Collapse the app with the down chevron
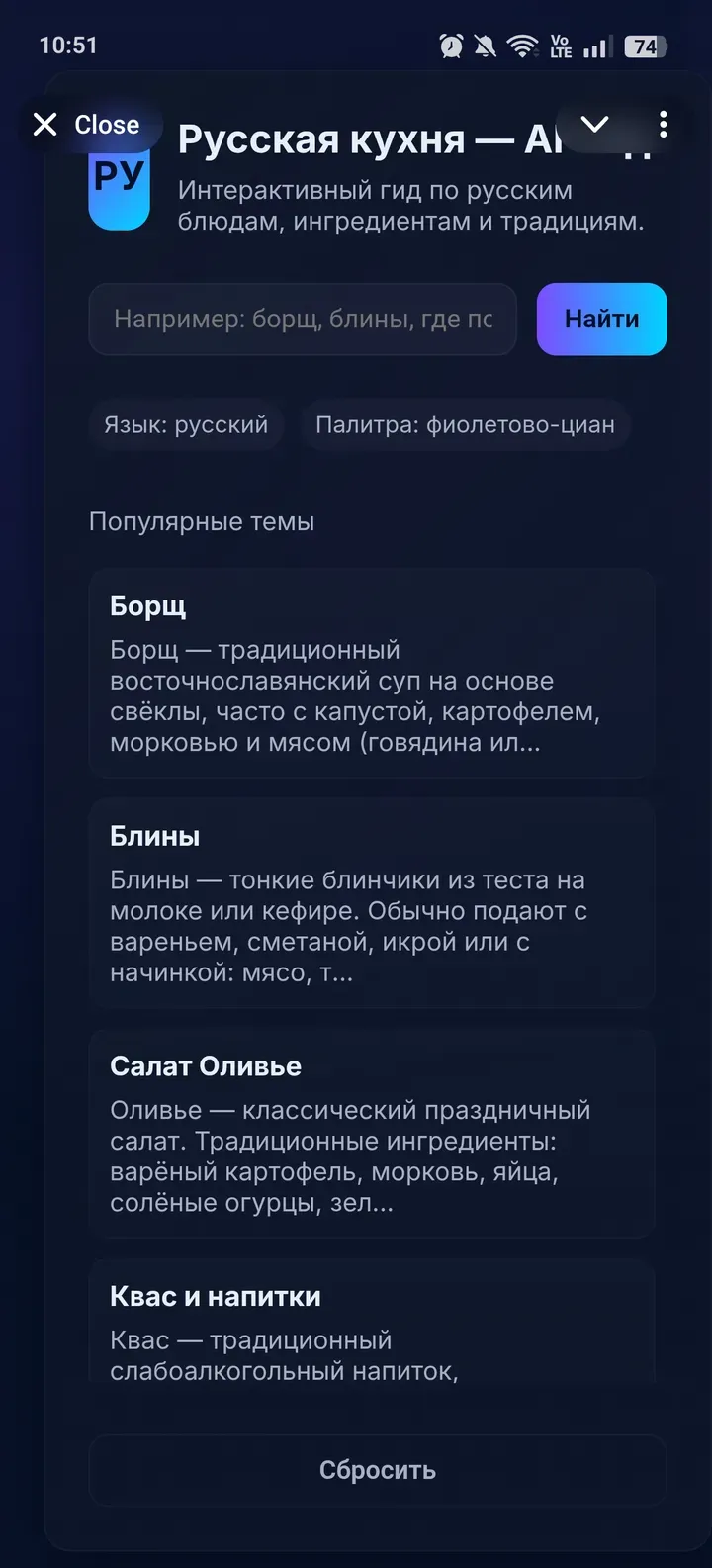This screenshot has height=1568, width=712. click(593, 125)
